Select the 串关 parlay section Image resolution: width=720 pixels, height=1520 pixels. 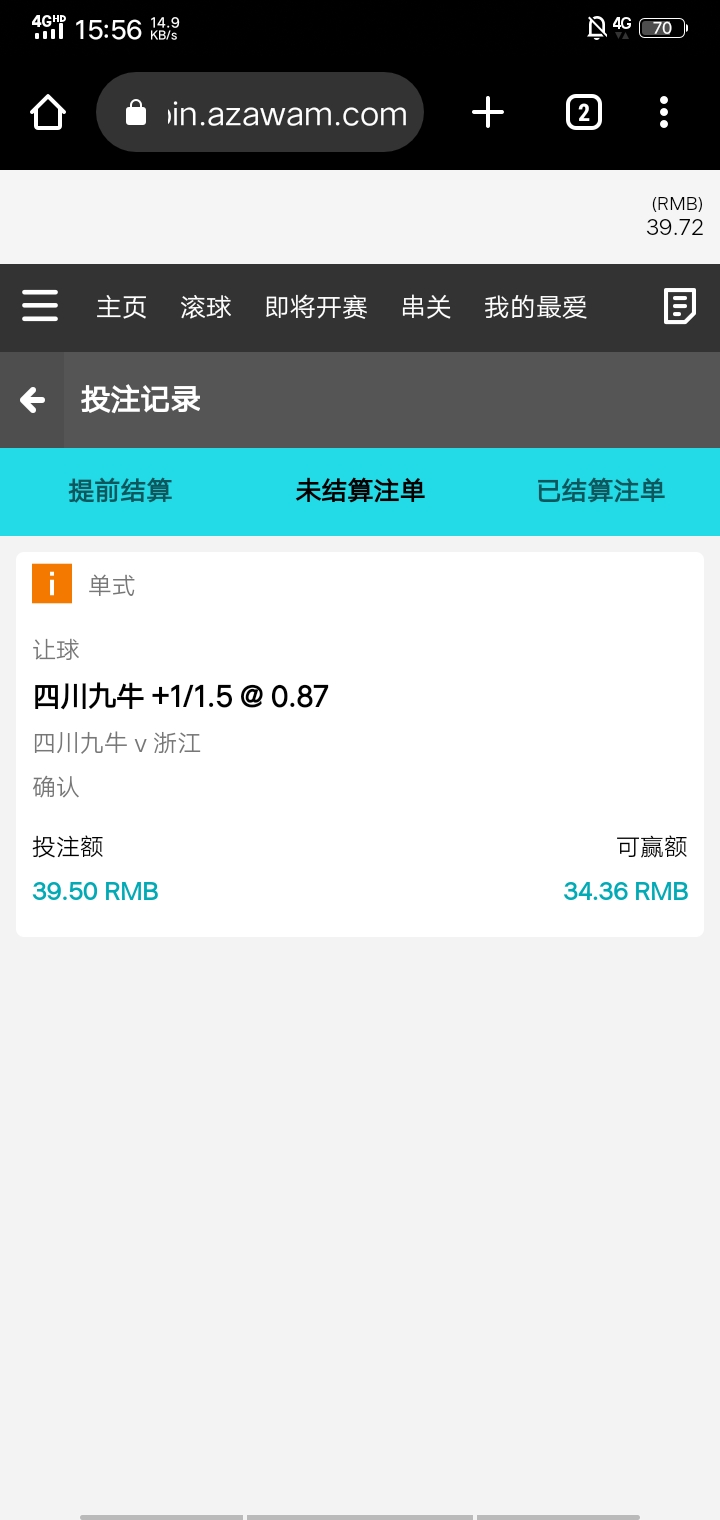(426, 308)
